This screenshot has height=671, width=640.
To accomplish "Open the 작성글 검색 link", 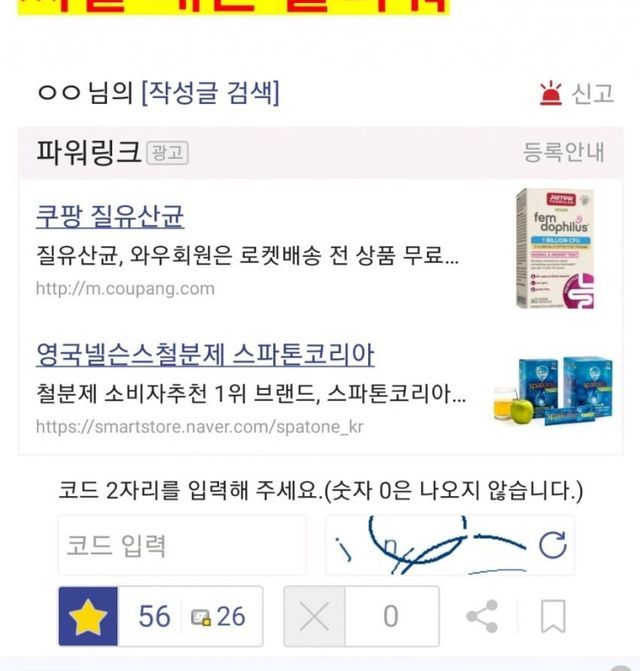I will pyautogui.click(x=210, y=94).
